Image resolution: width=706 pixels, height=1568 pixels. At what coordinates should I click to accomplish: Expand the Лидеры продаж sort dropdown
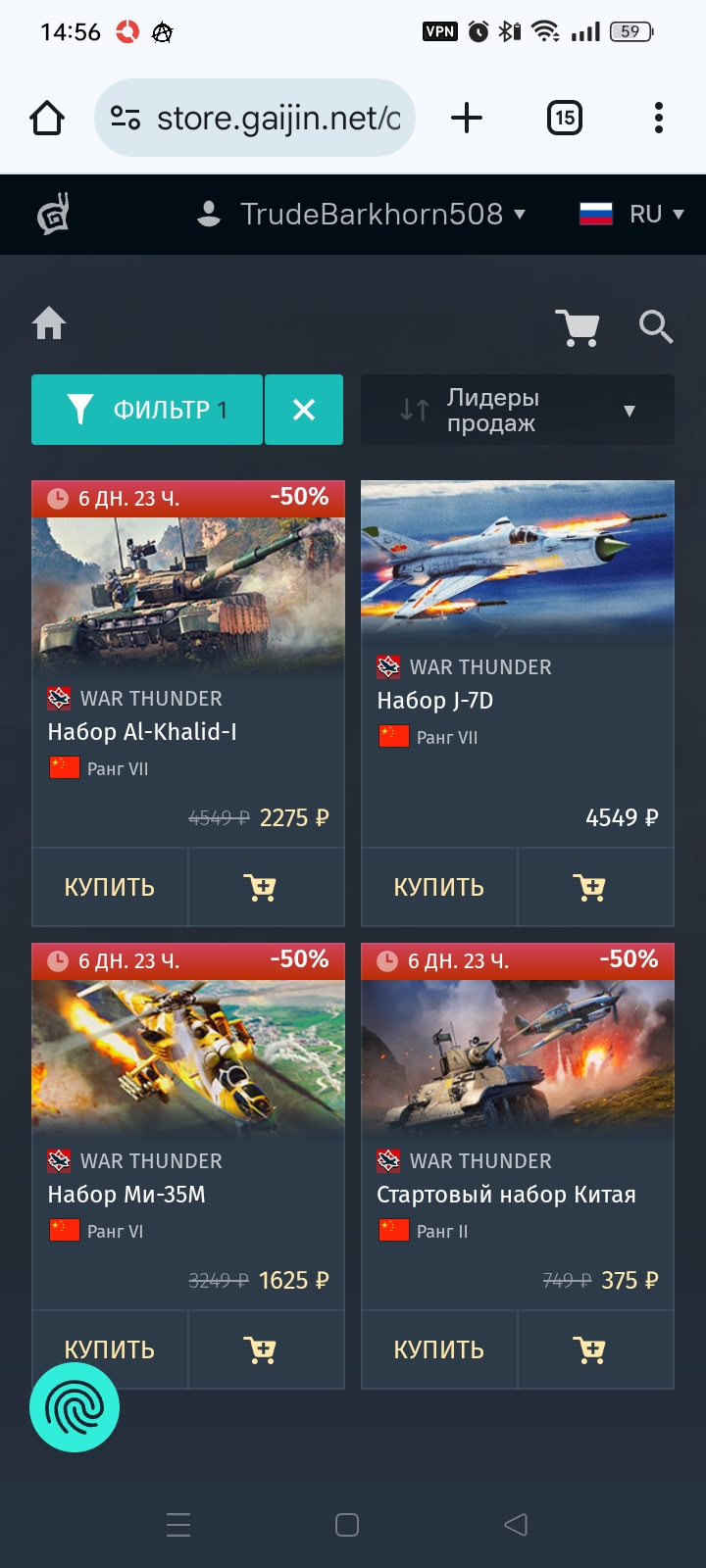(x=518, y=410)
